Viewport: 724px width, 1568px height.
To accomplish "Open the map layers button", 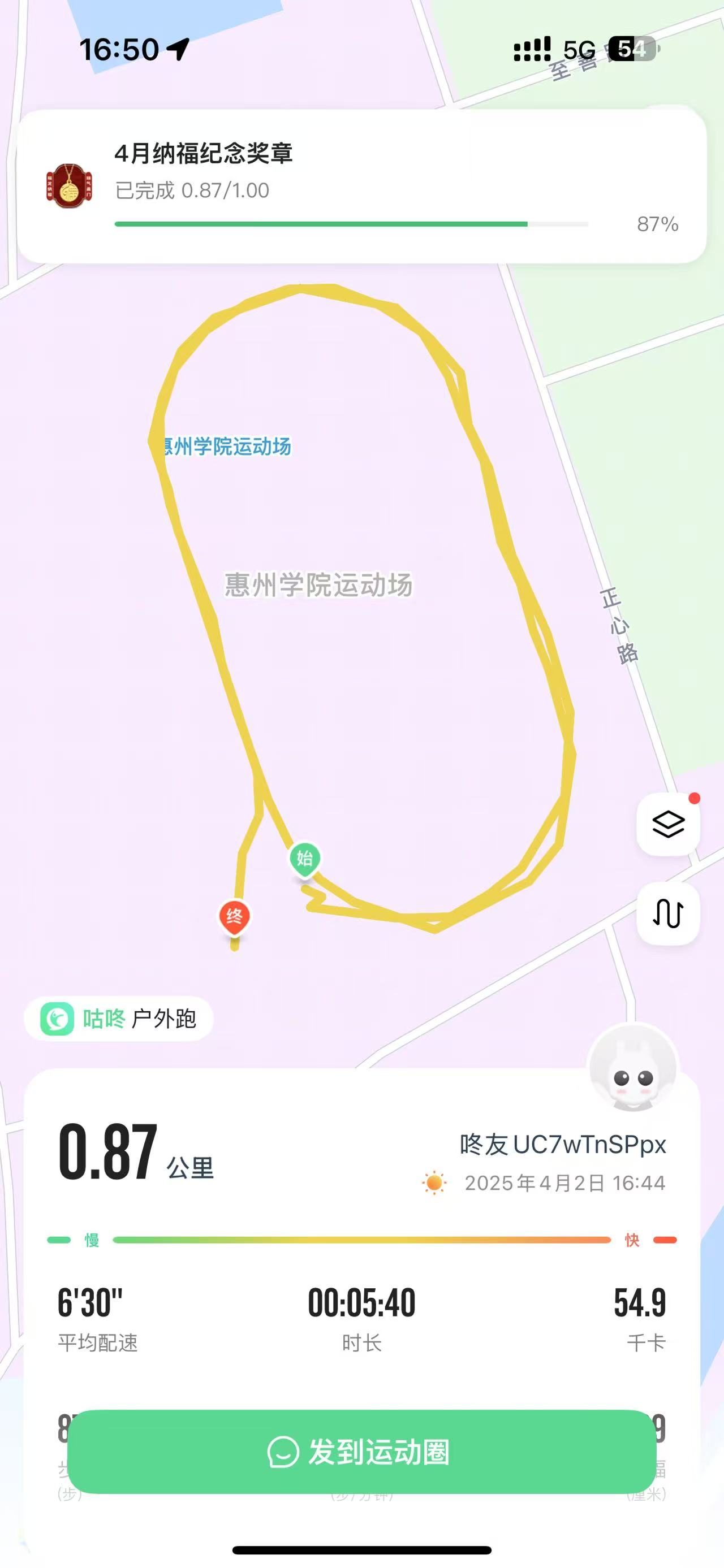I will [x=668, y=825].
